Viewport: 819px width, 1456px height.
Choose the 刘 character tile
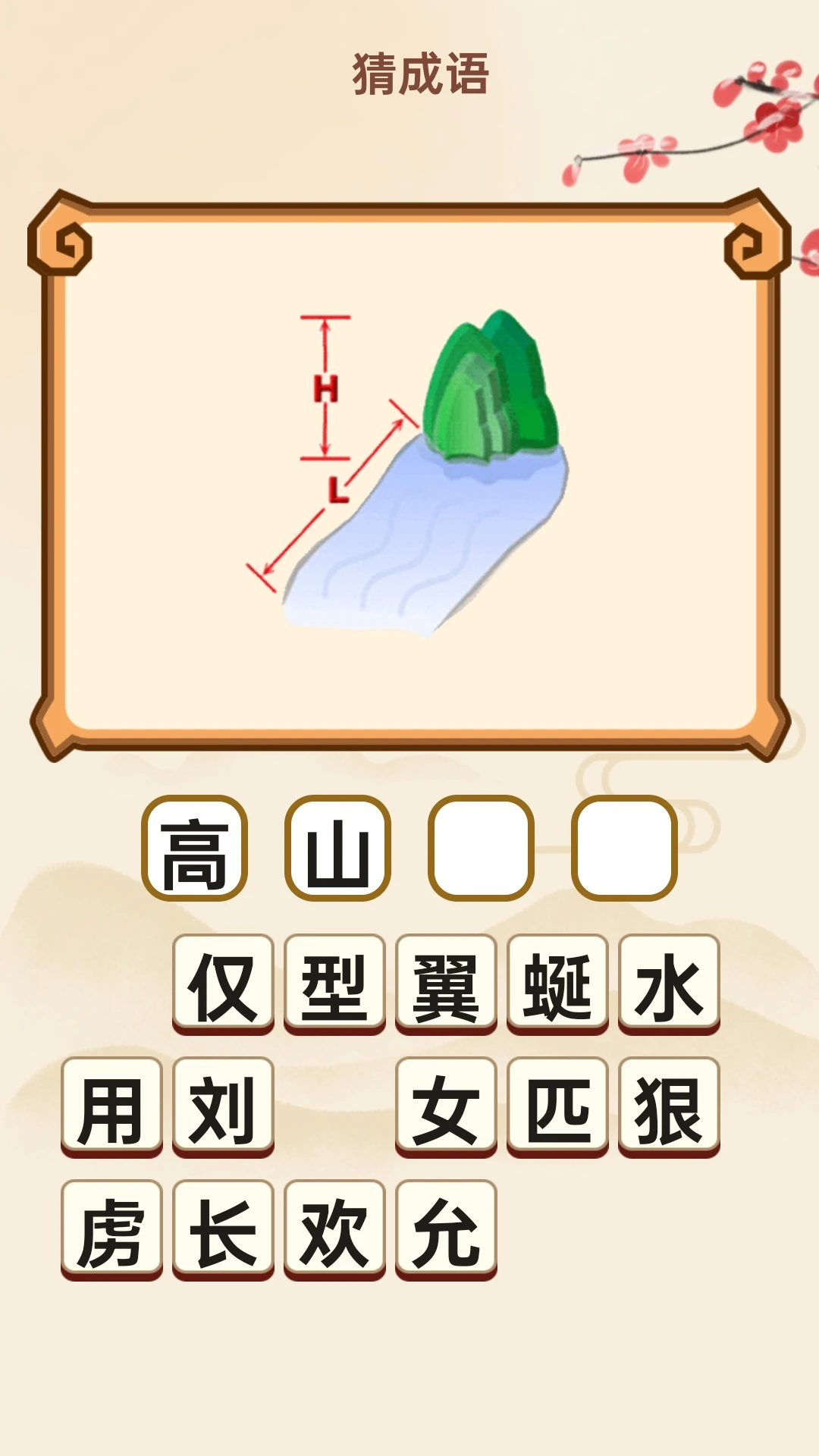point(223,1107)
